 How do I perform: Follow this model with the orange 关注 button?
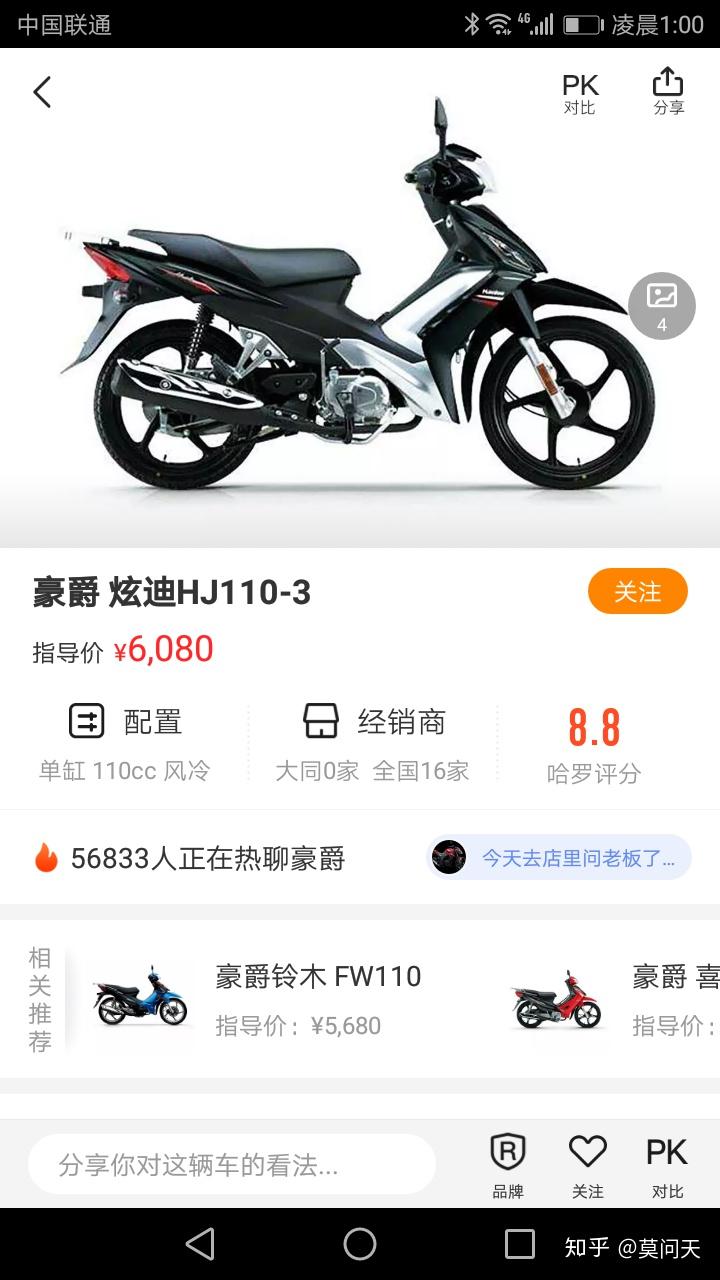tap(637, 591)
